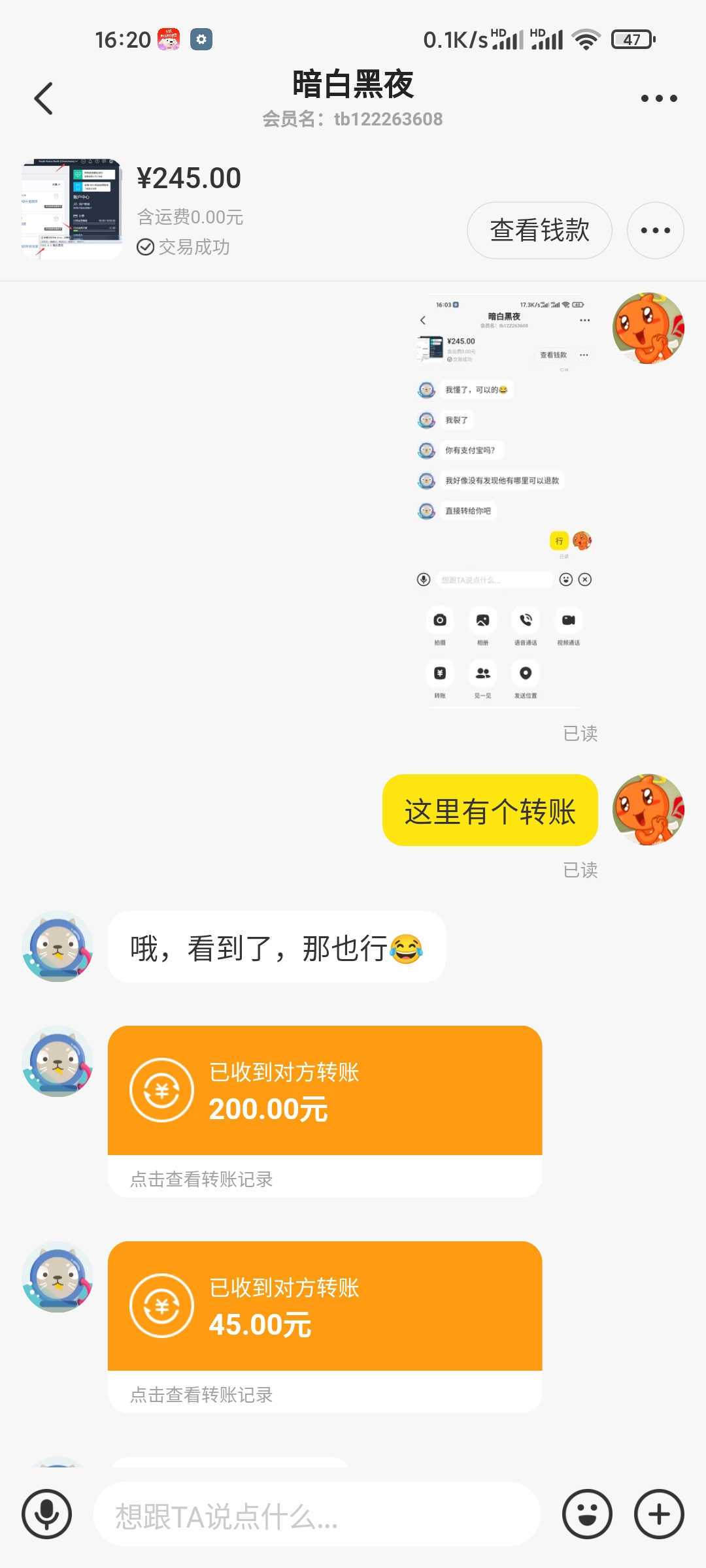The width and height of the screenshot is (706, 1568).
Task: Tap the 查看钱款 button
Action: [539, 230]
